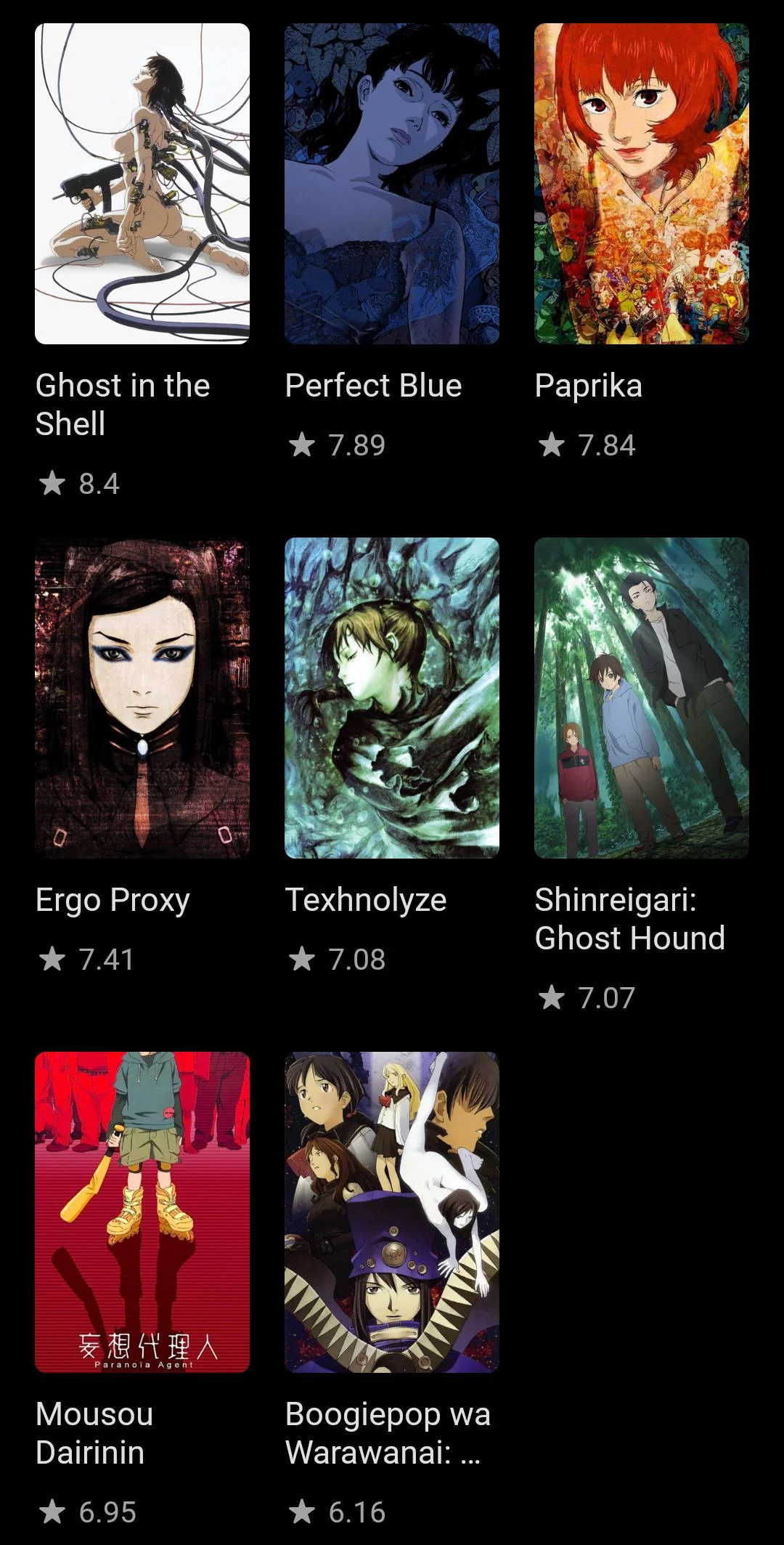
Task: Click the star icon next to Ghost Hound's 7.07
Action: pos(552,998)
